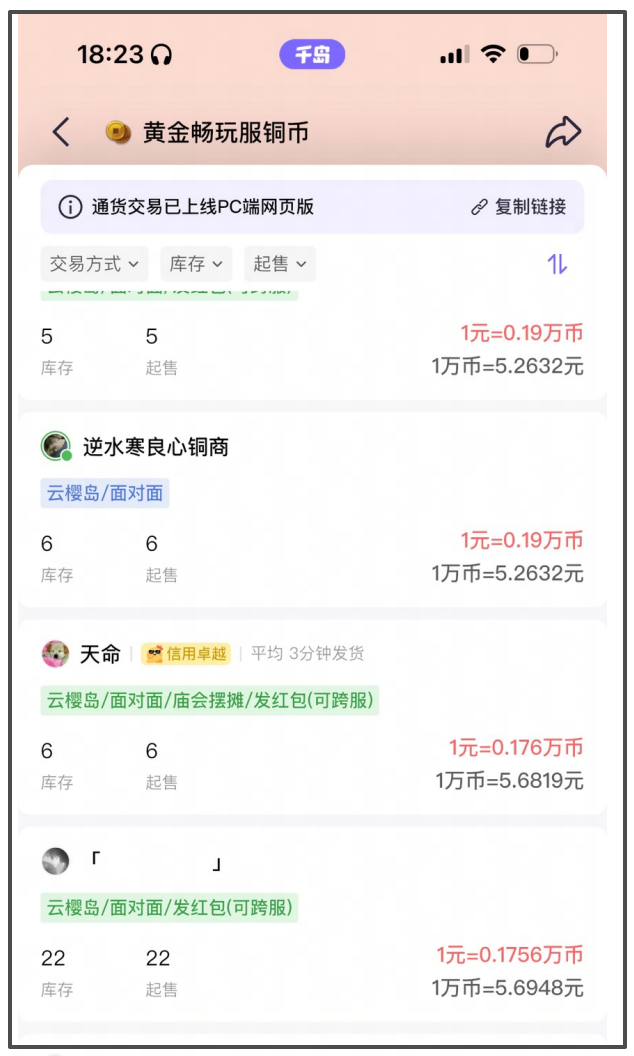Toggle the sort order arrows icon
This screenshot has height=1056, width=634.
pyautogui.click(x=557, y=264)
